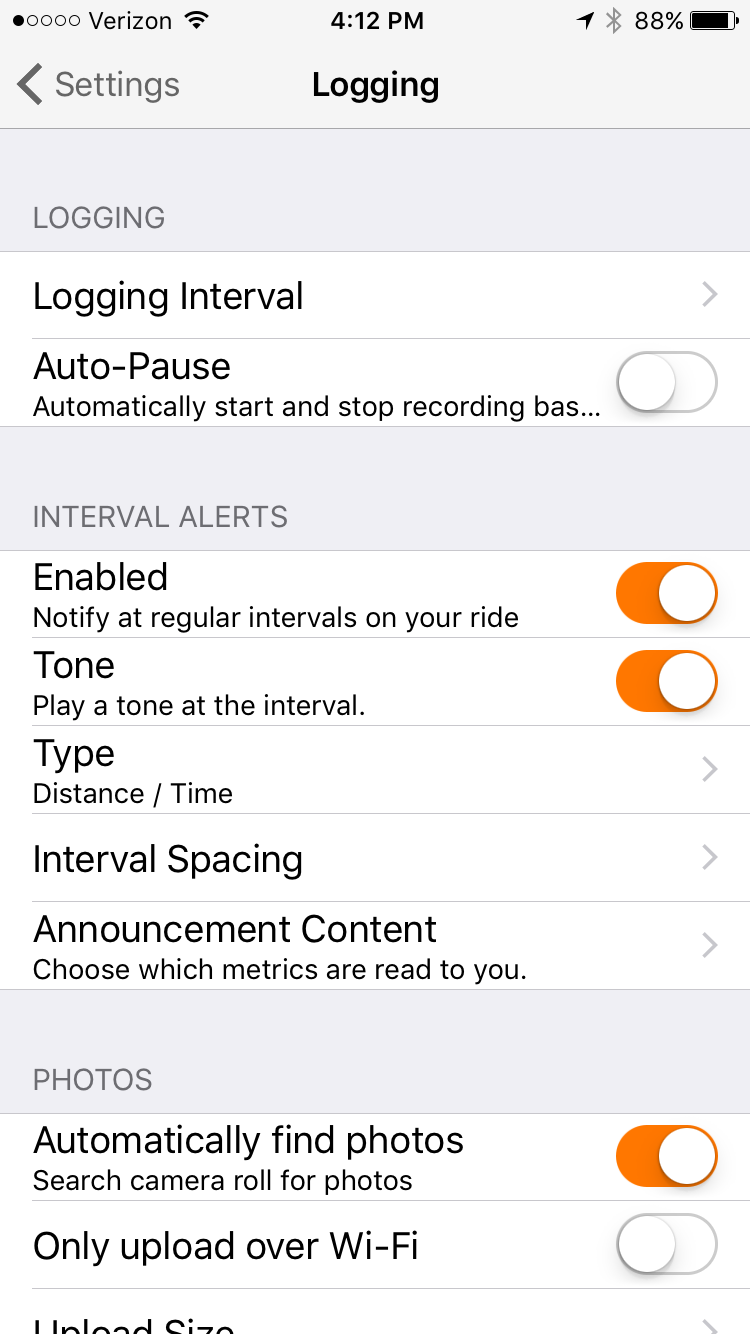
Task: Enable Only upload over Wi-Fi
Action: click(x=667, y=1245)
